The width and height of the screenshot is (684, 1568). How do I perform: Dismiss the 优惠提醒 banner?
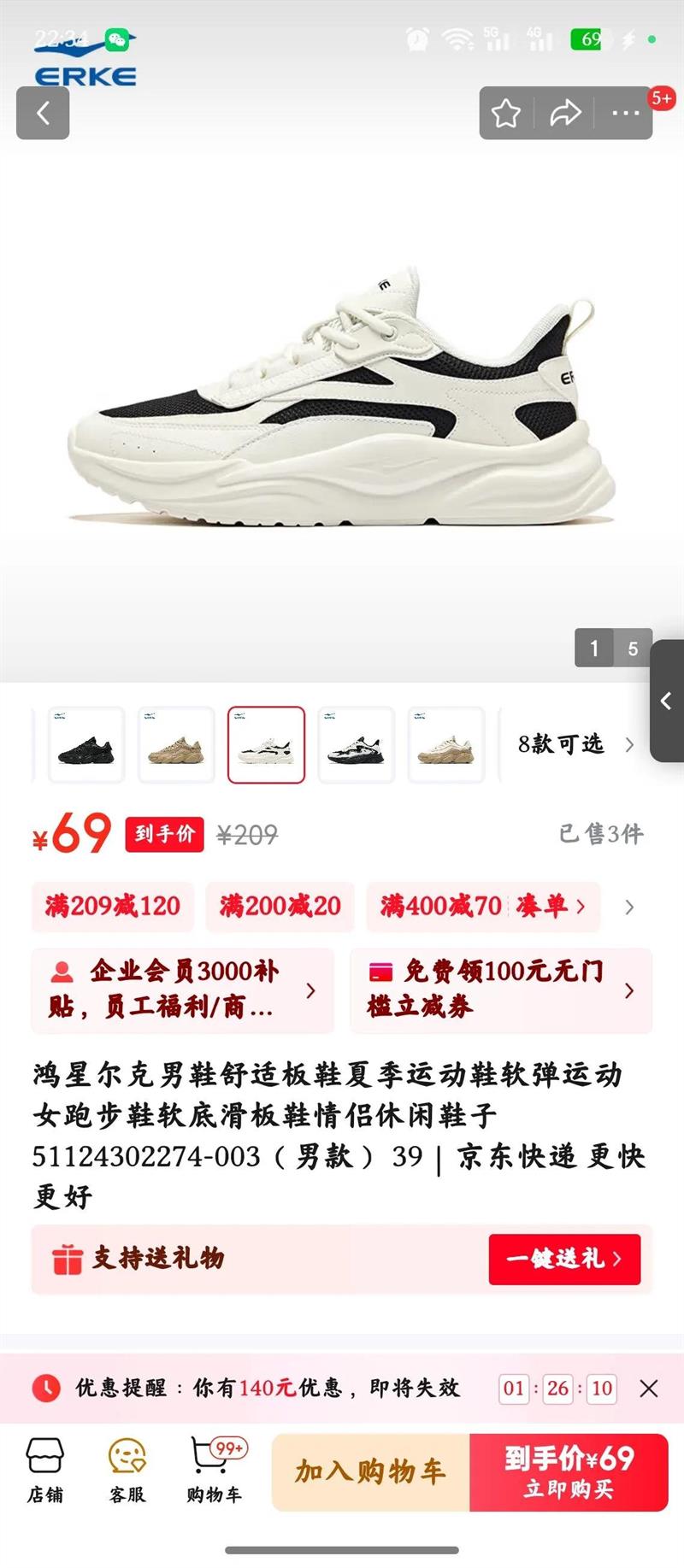[649, 1389]
